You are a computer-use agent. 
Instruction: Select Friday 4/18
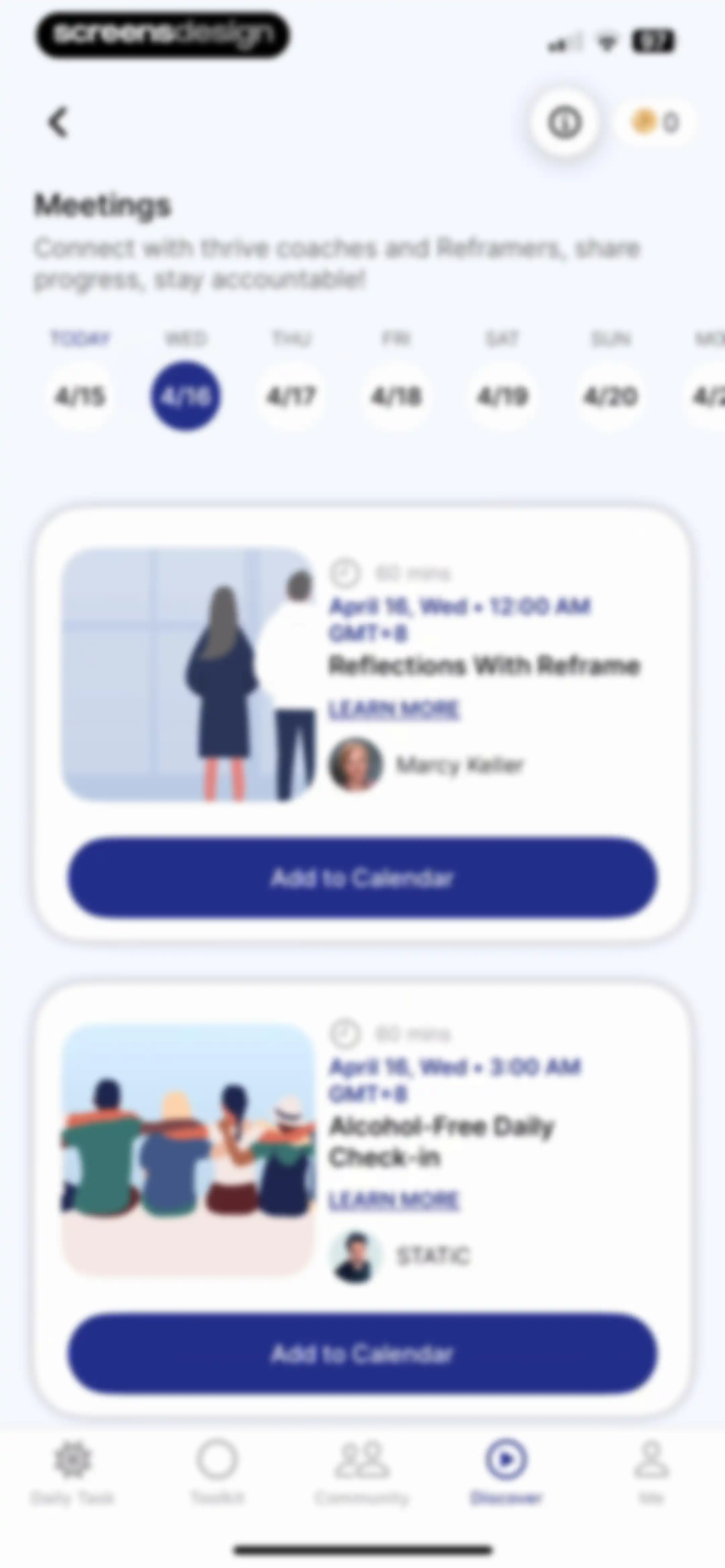click(x=396, y=397)
